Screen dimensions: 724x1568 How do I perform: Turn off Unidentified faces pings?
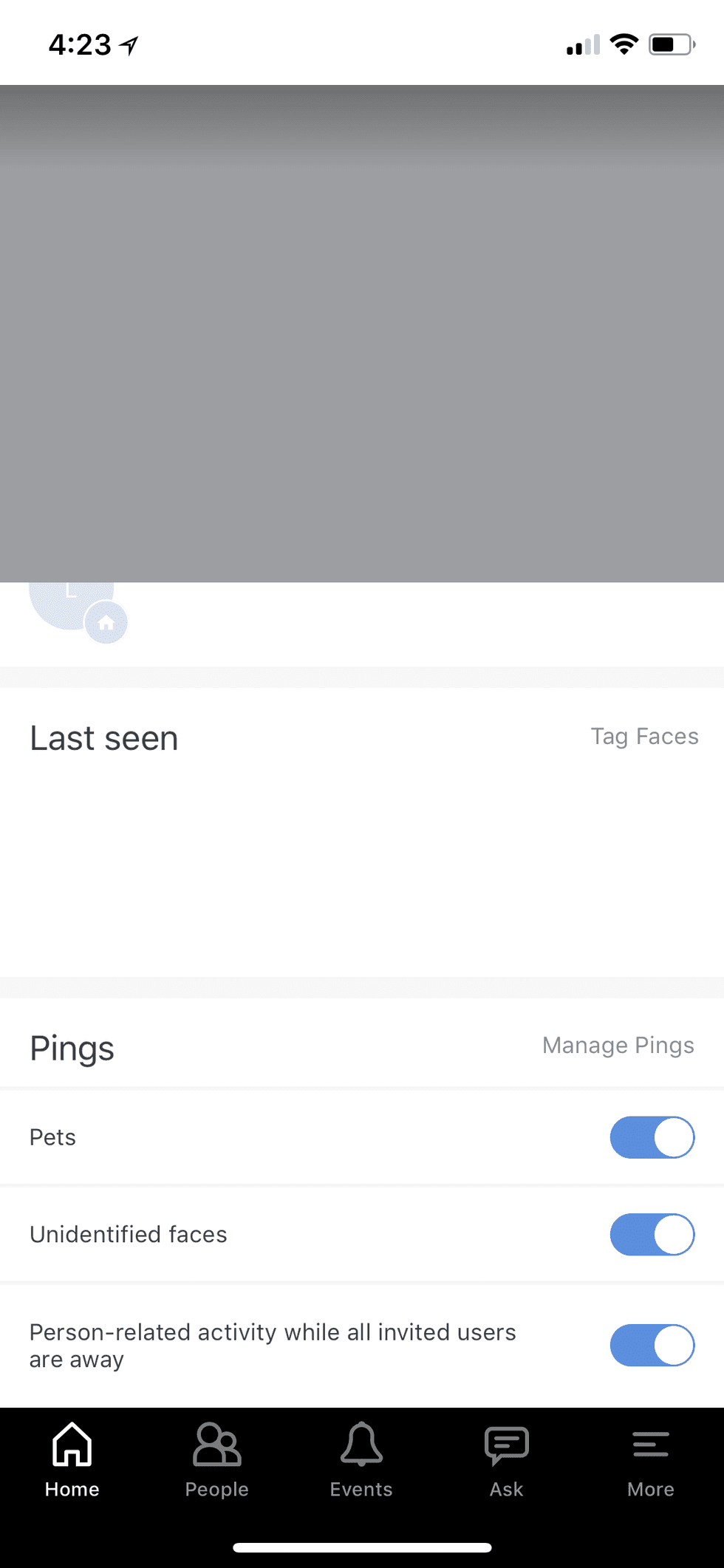pos(652,1235)
